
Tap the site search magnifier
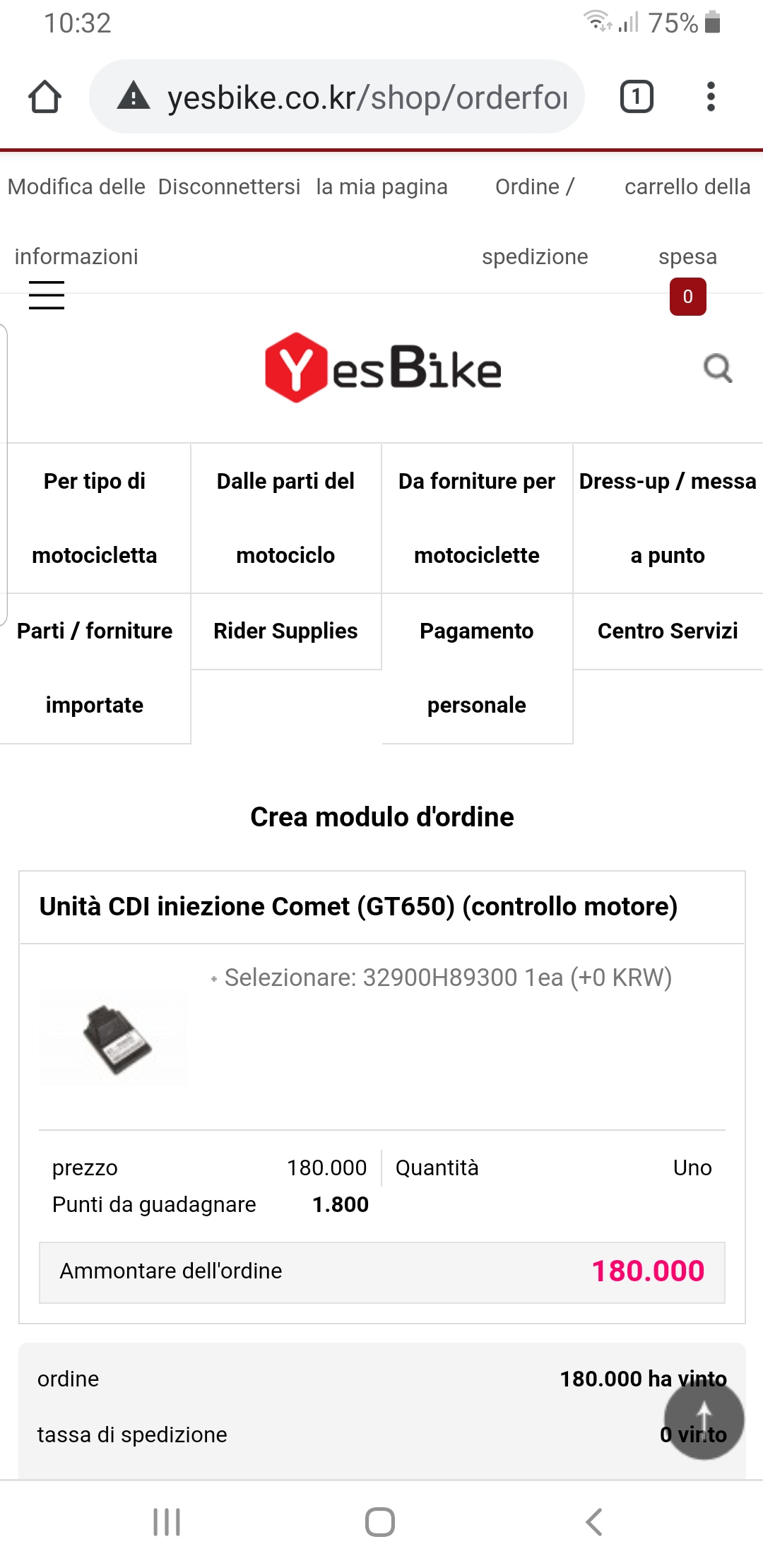tap(718, 368)
